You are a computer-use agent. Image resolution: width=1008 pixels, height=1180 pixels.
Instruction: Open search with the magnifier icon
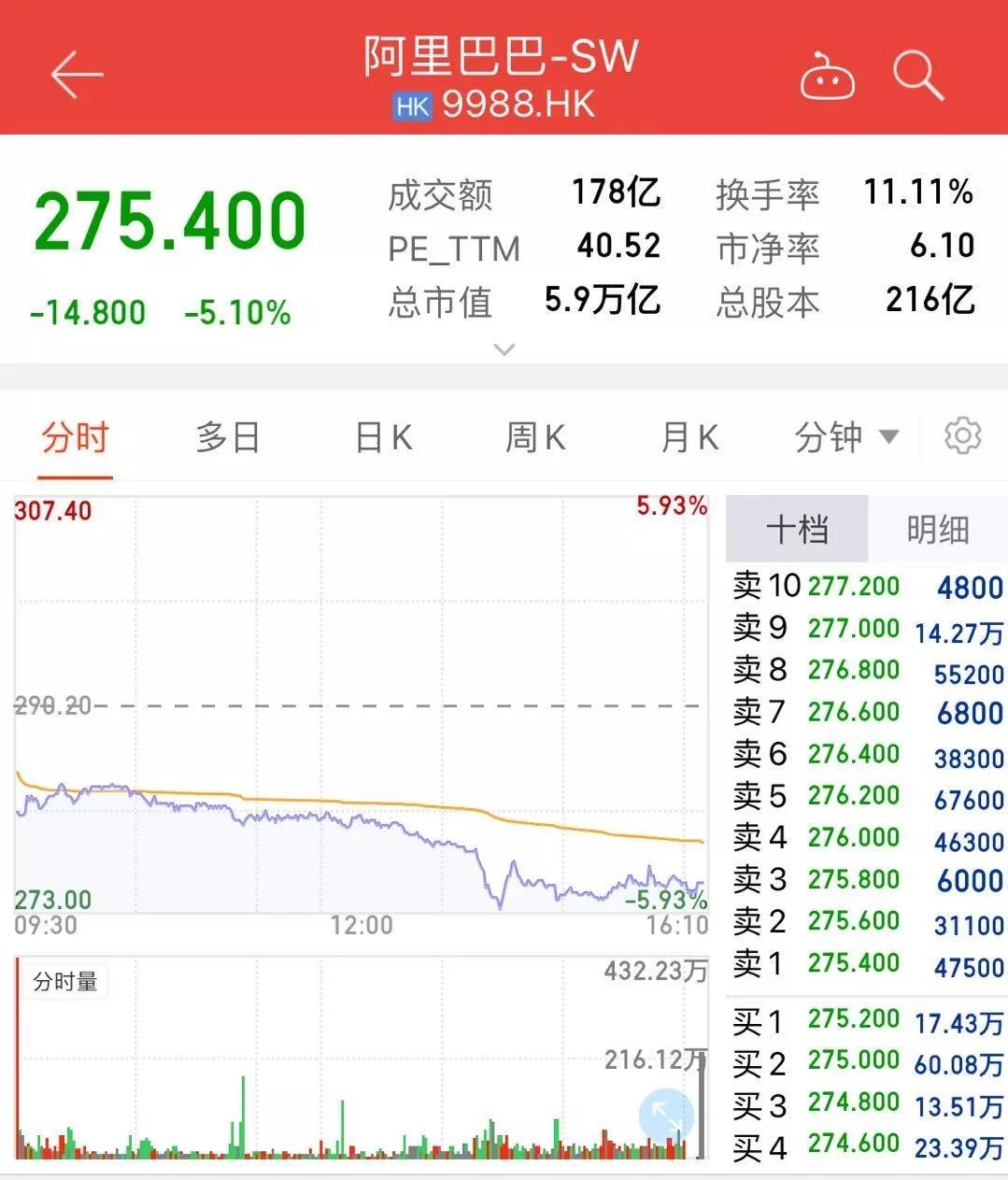919,75
